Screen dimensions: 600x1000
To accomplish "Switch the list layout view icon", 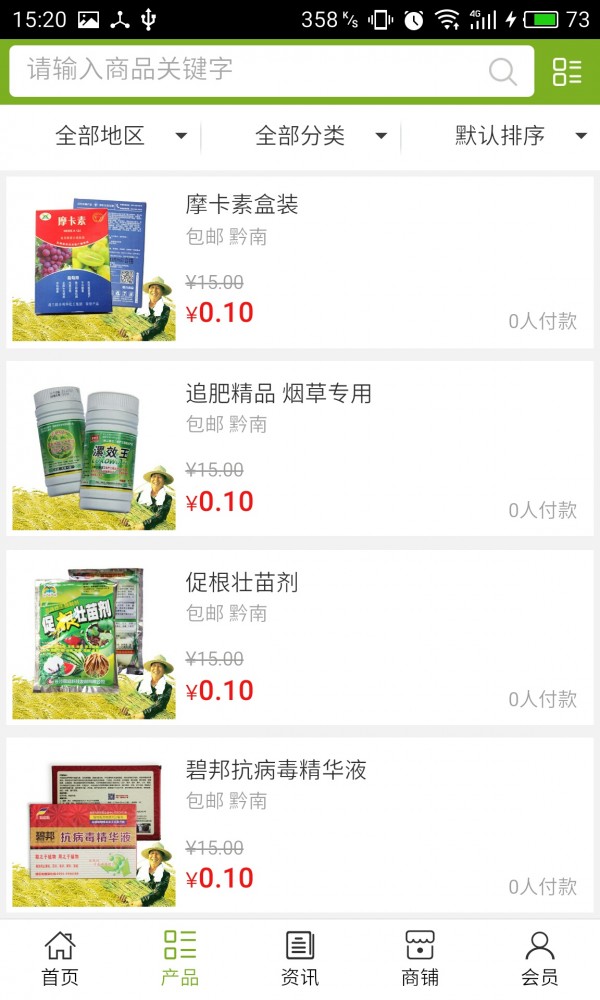I will pyautogui.click(x=567, y=71).
